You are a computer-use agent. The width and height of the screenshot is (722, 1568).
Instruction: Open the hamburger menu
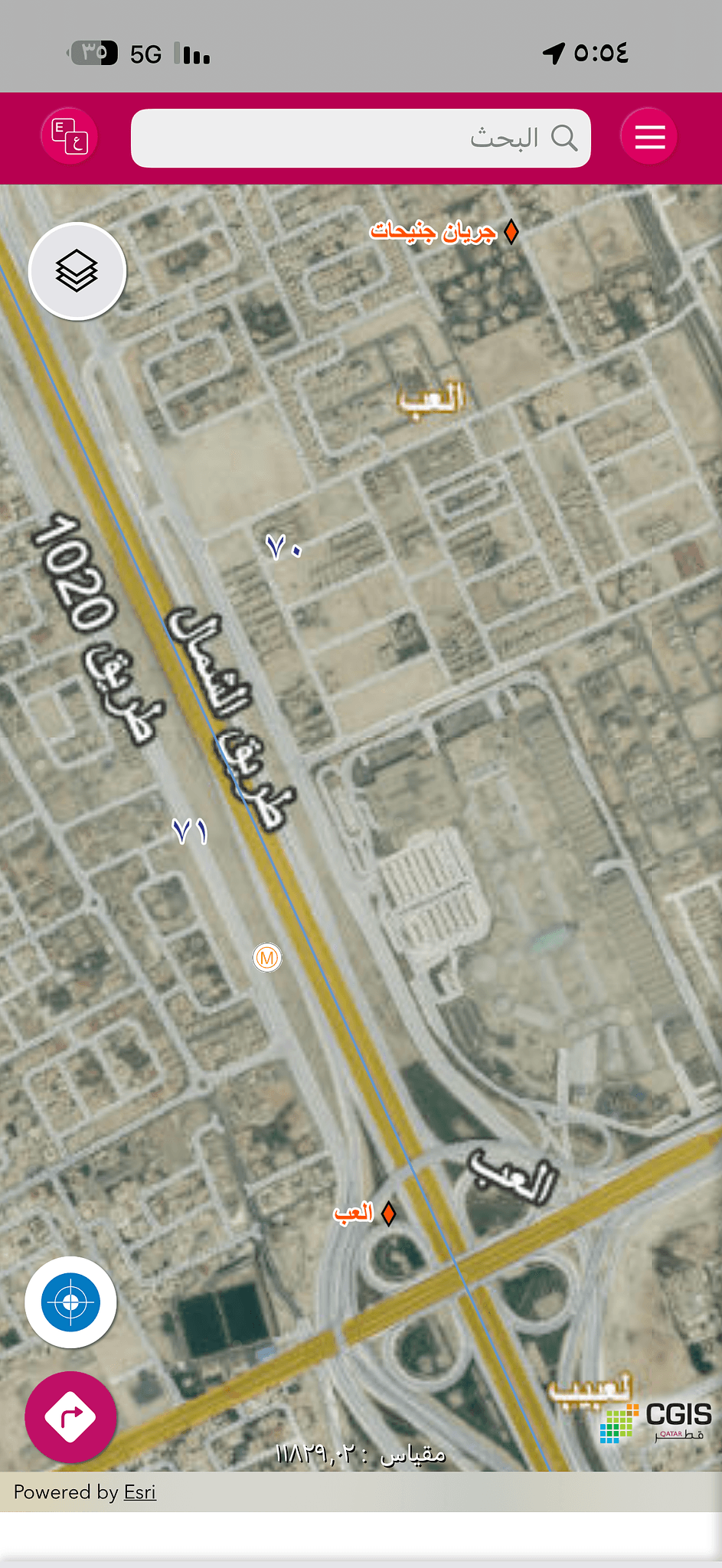(649, 136)
